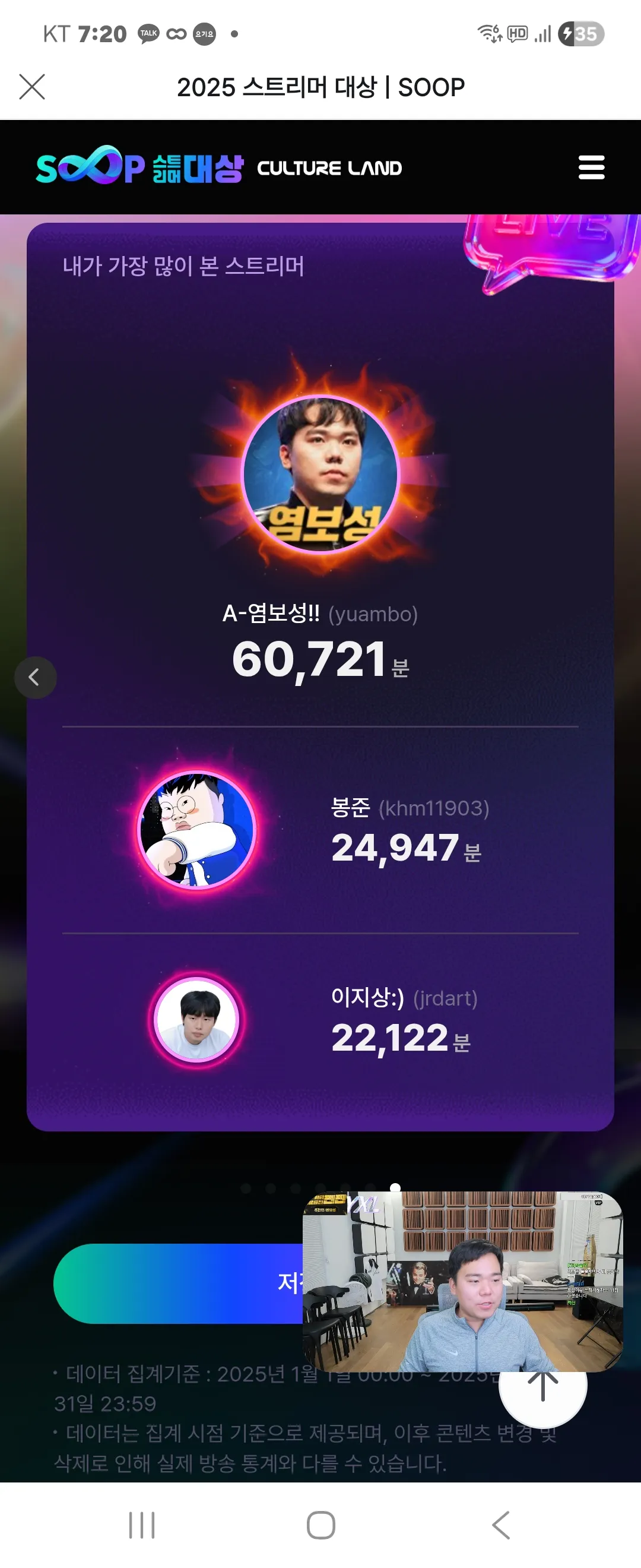
Task: Close the 2025 스트리머 대상 web page
Action: [32, 87]
